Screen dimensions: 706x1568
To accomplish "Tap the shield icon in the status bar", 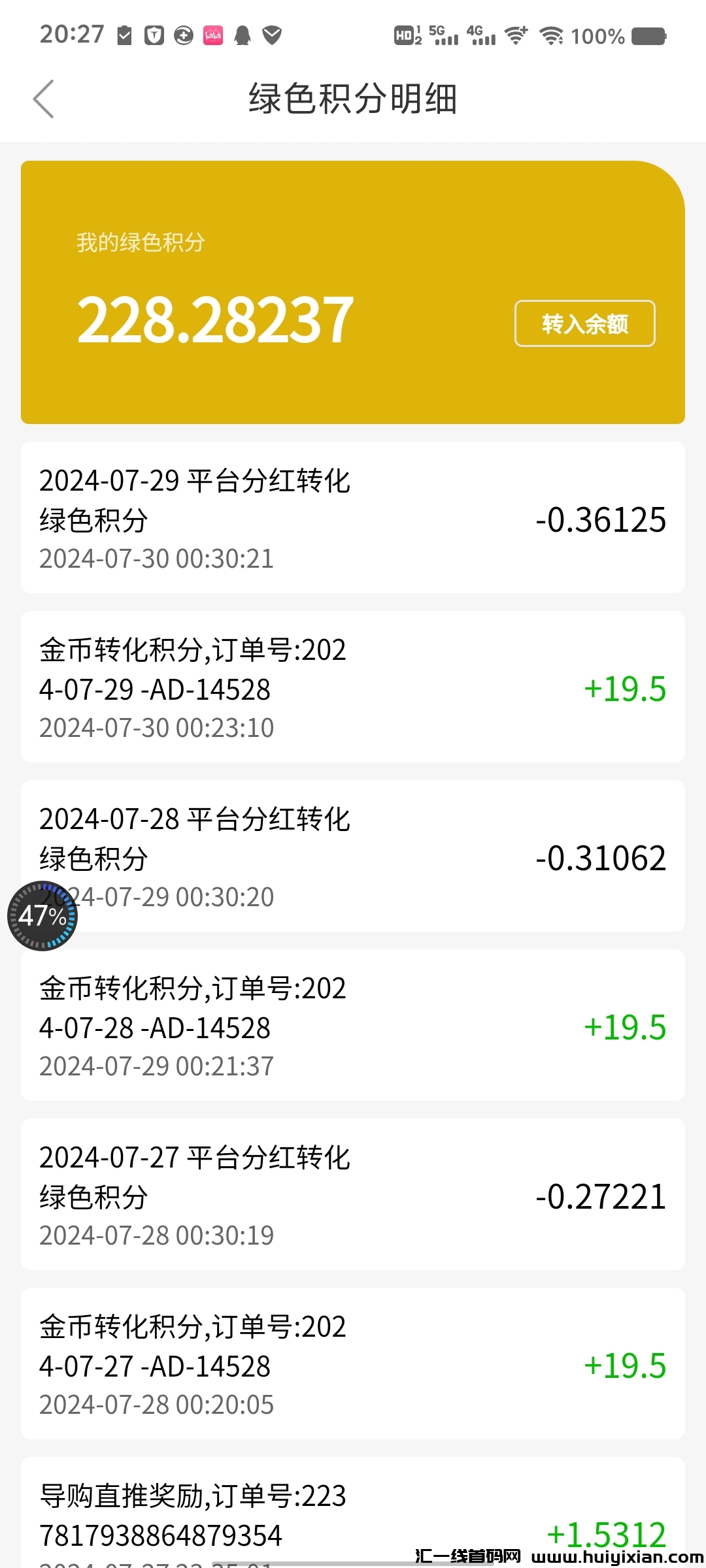I will [x=154, y=36].
